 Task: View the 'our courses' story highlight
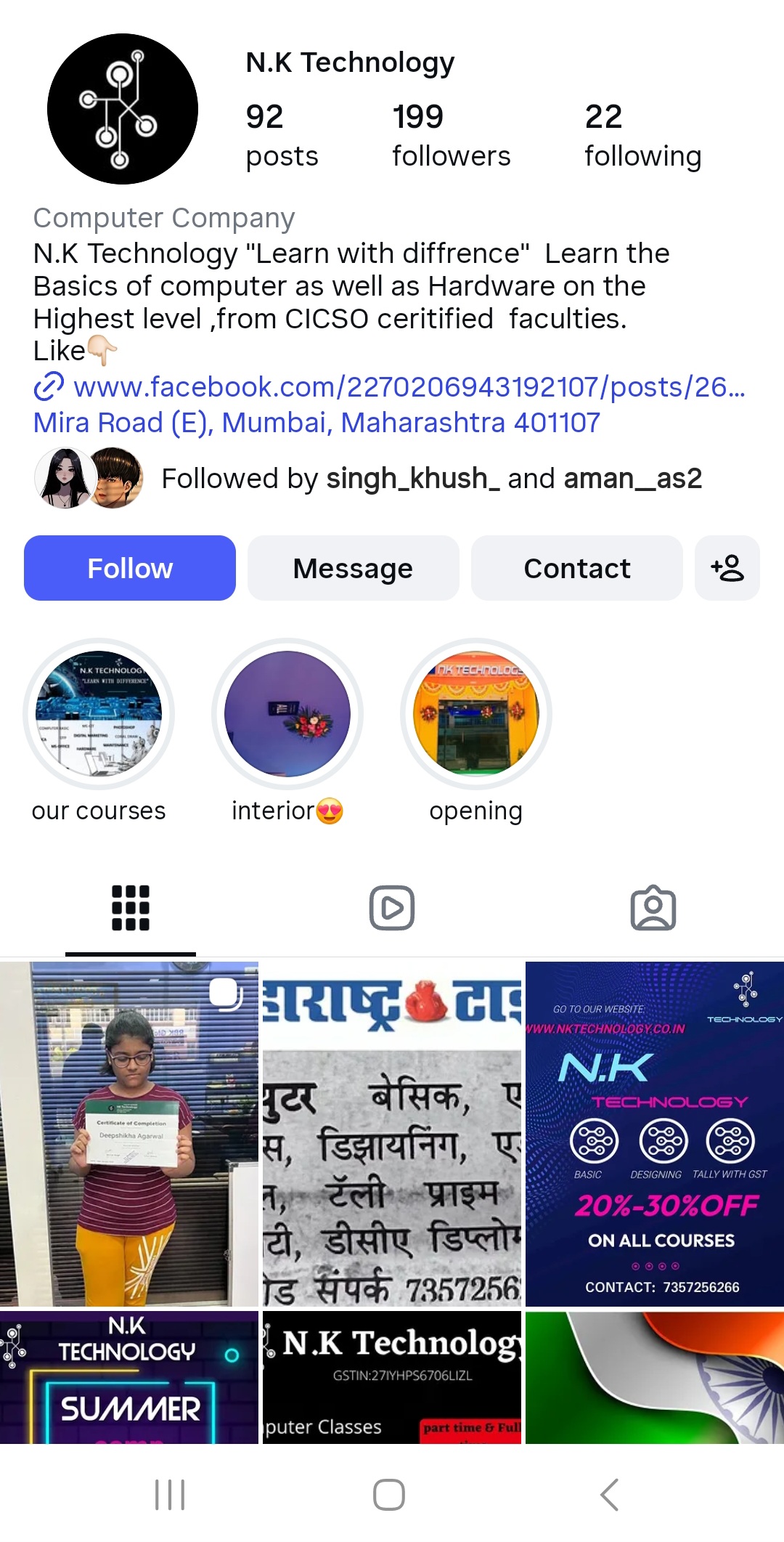(99, 715)
